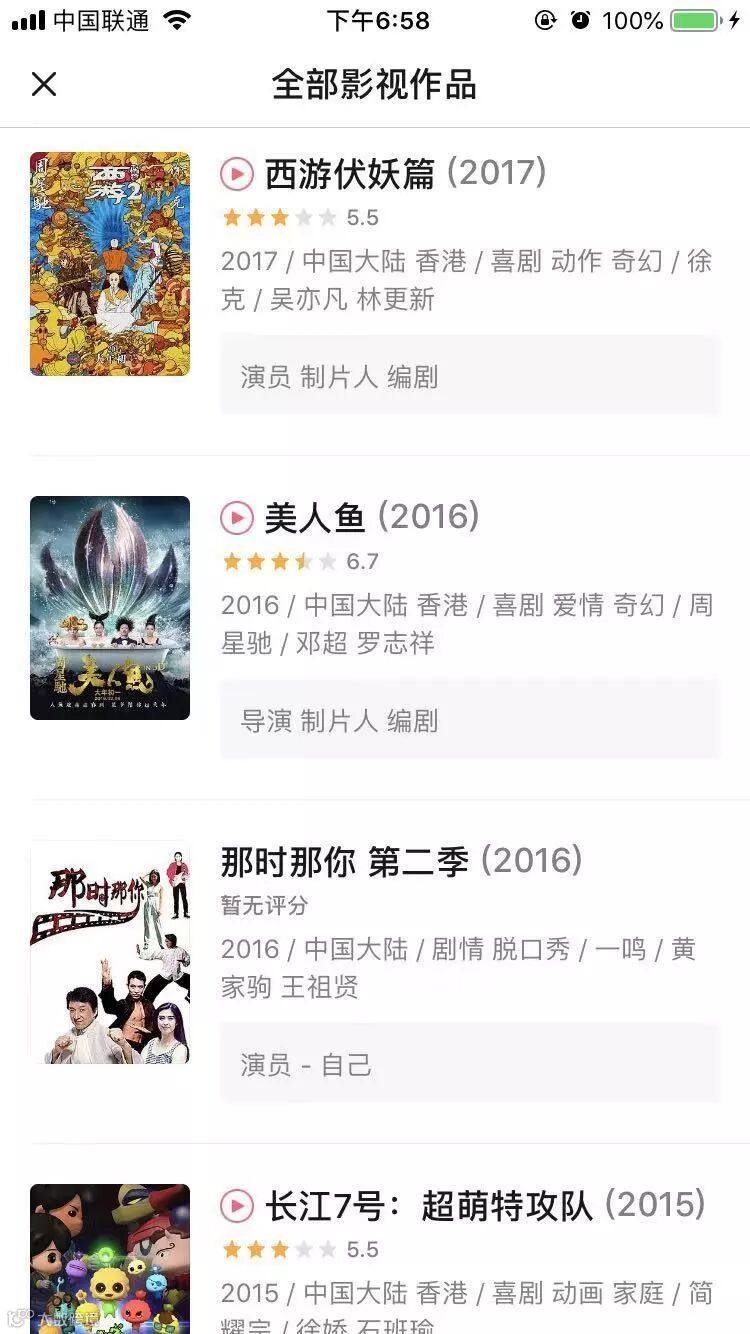View the 西游伏妖篇 poster

(x=110, y=264)
